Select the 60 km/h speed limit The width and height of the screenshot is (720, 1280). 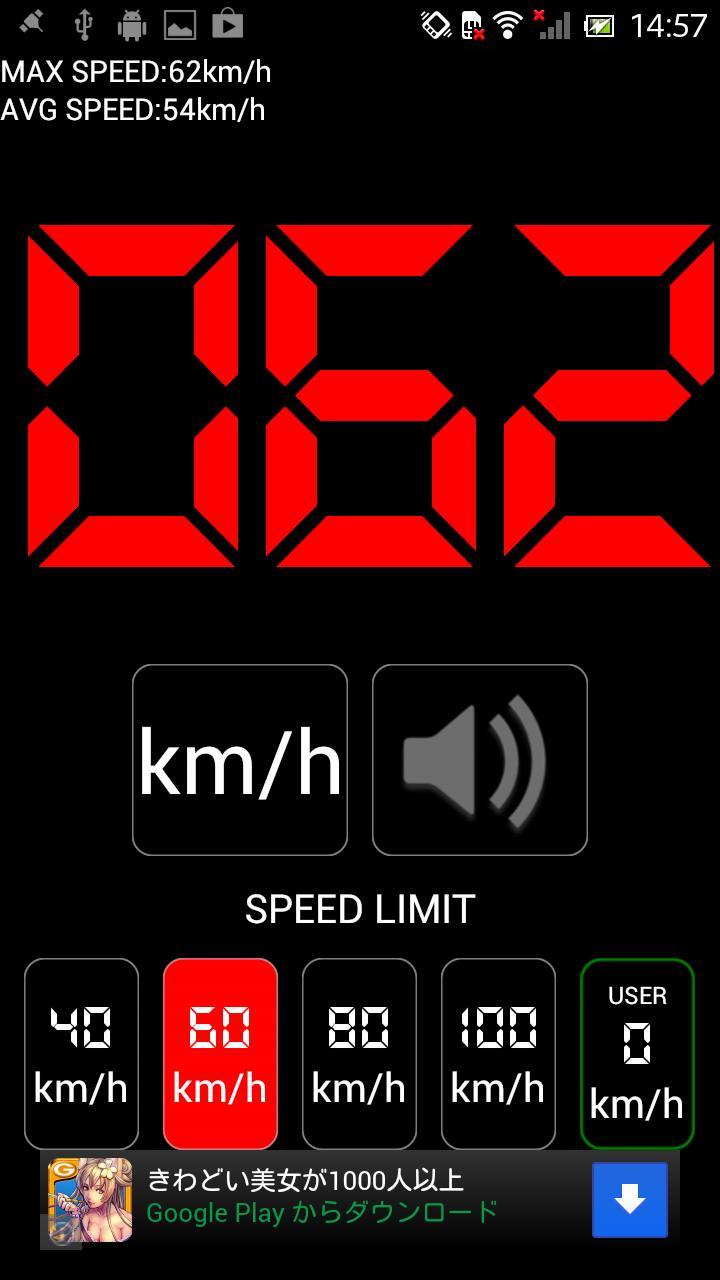pos(220,1053)
